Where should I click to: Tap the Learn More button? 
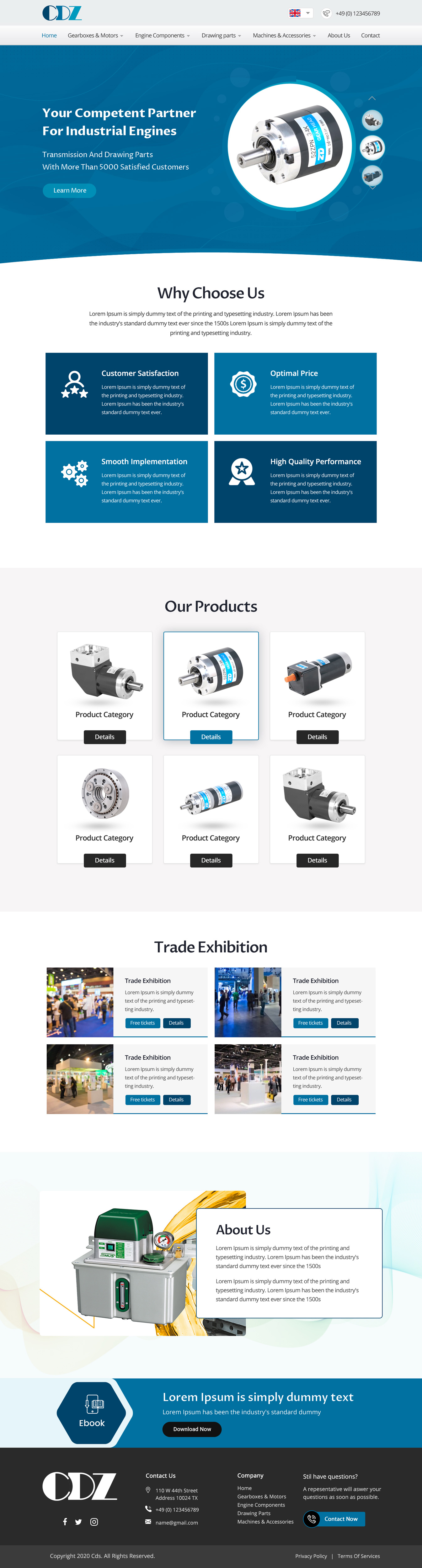[69, 191]
